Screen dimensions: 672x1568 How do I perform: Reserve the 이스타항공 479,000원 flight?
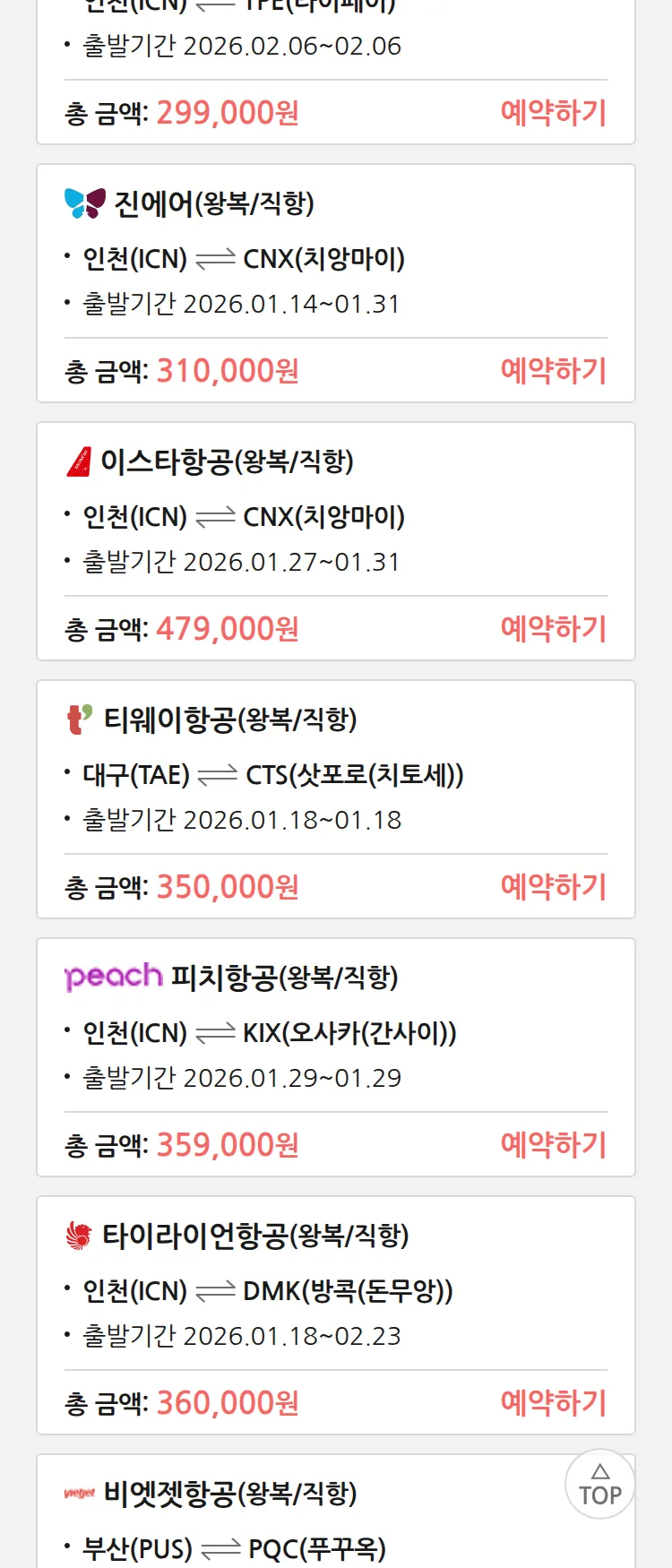tap(553, 629)
